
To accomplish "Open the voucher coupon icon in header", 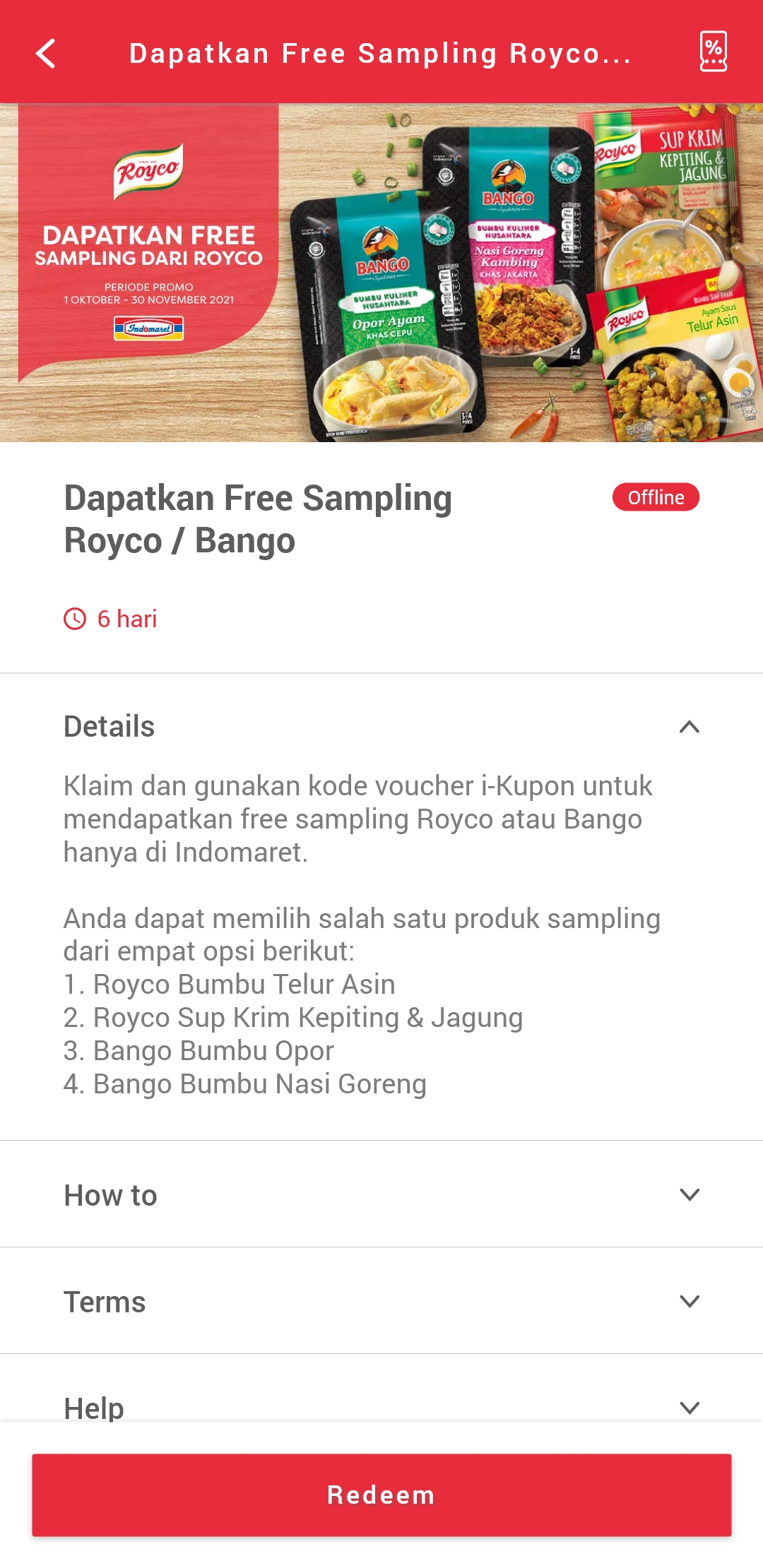I will coord(713,52).
